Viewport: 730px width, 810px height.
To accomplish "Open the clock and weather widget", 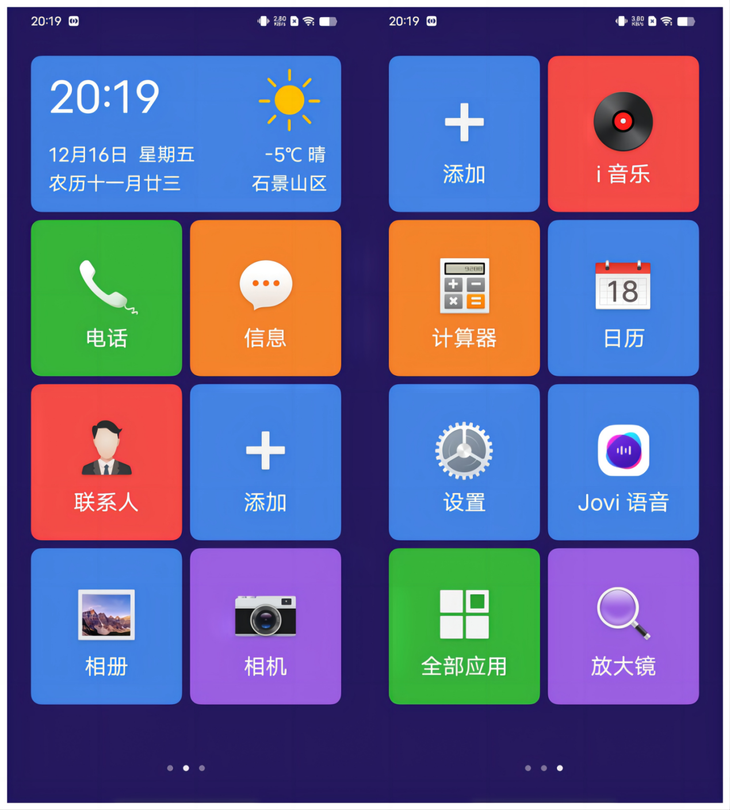I will [x=186, y=134].
